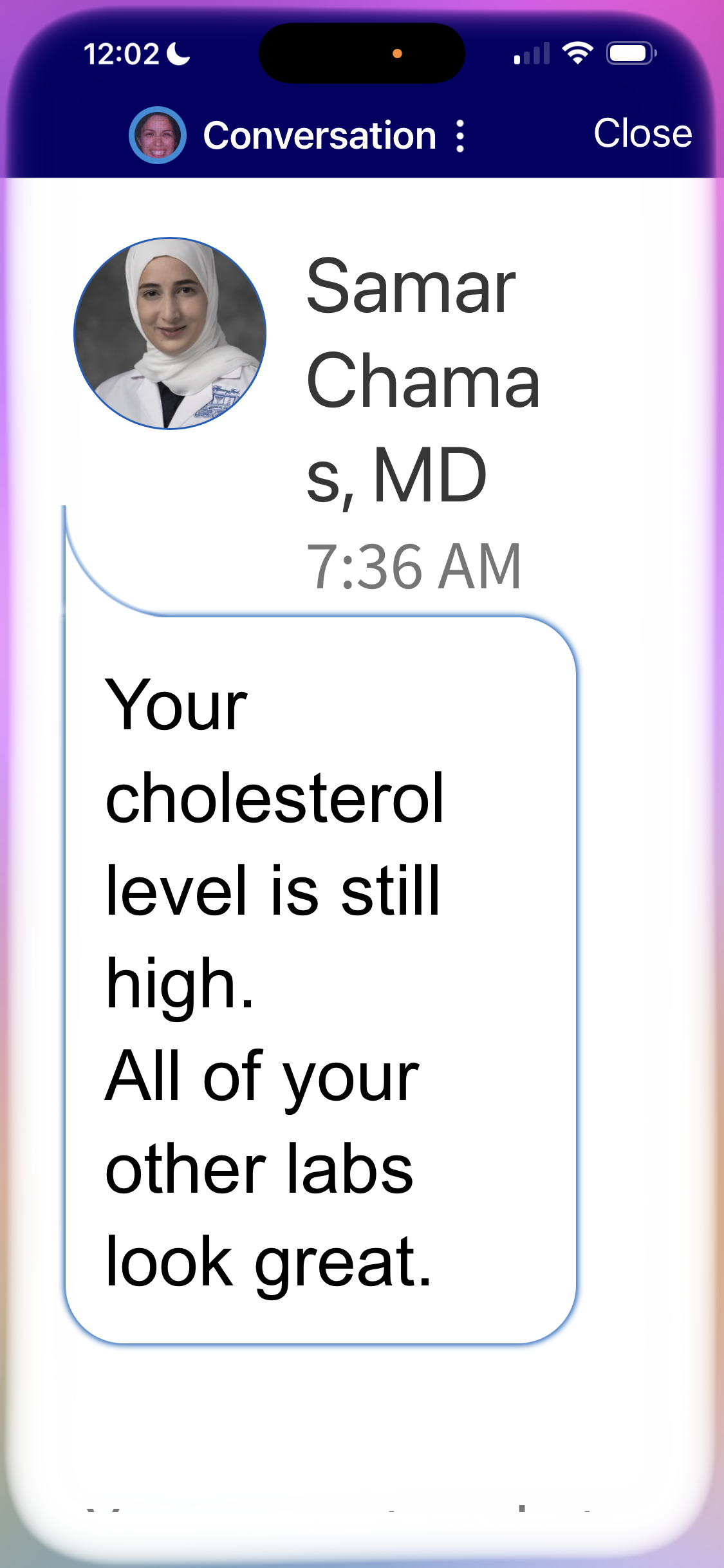Open the Conversation overflow menu
The width and height of the screenshot is (724, 1568).
[x=459, y=136]
